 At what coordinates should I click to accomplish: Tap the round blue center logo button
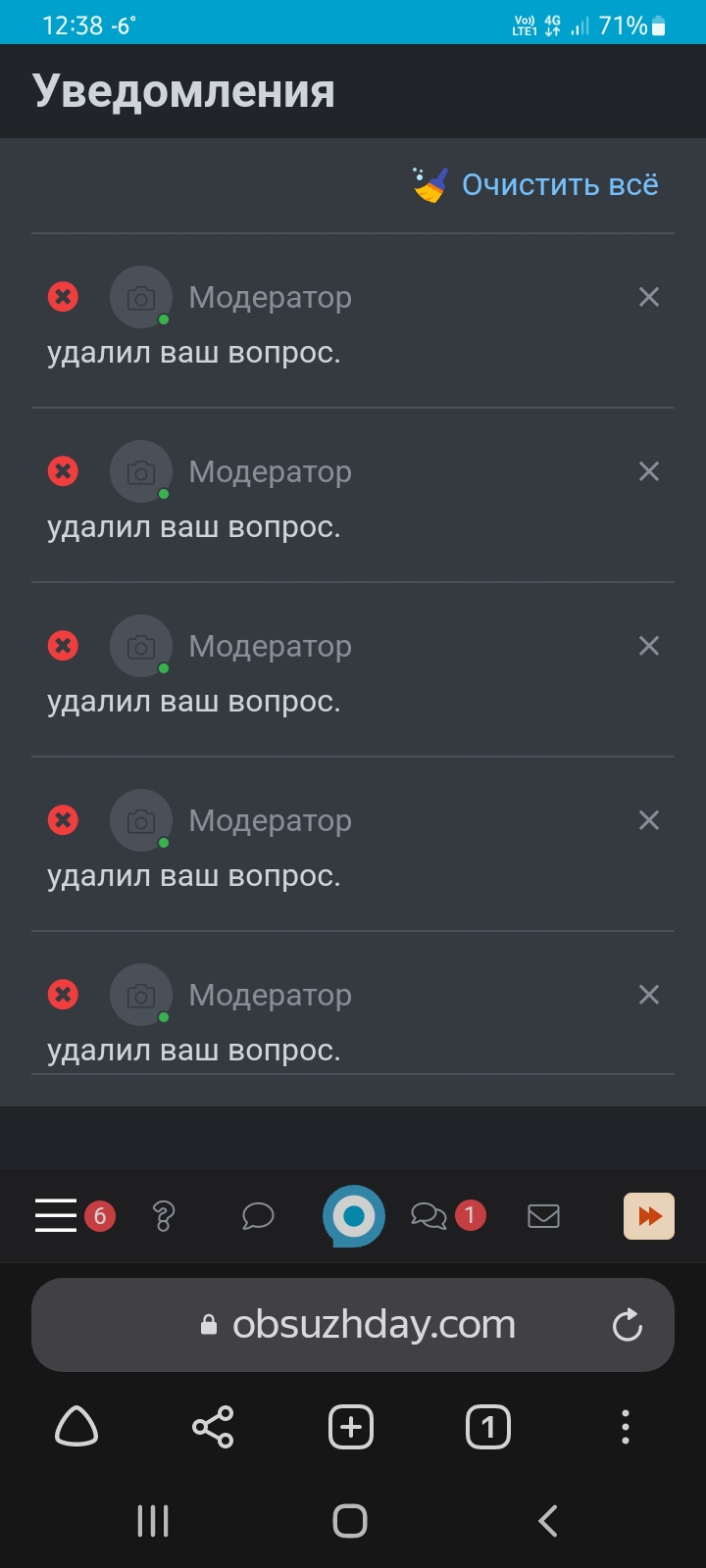pos(354,1216)
